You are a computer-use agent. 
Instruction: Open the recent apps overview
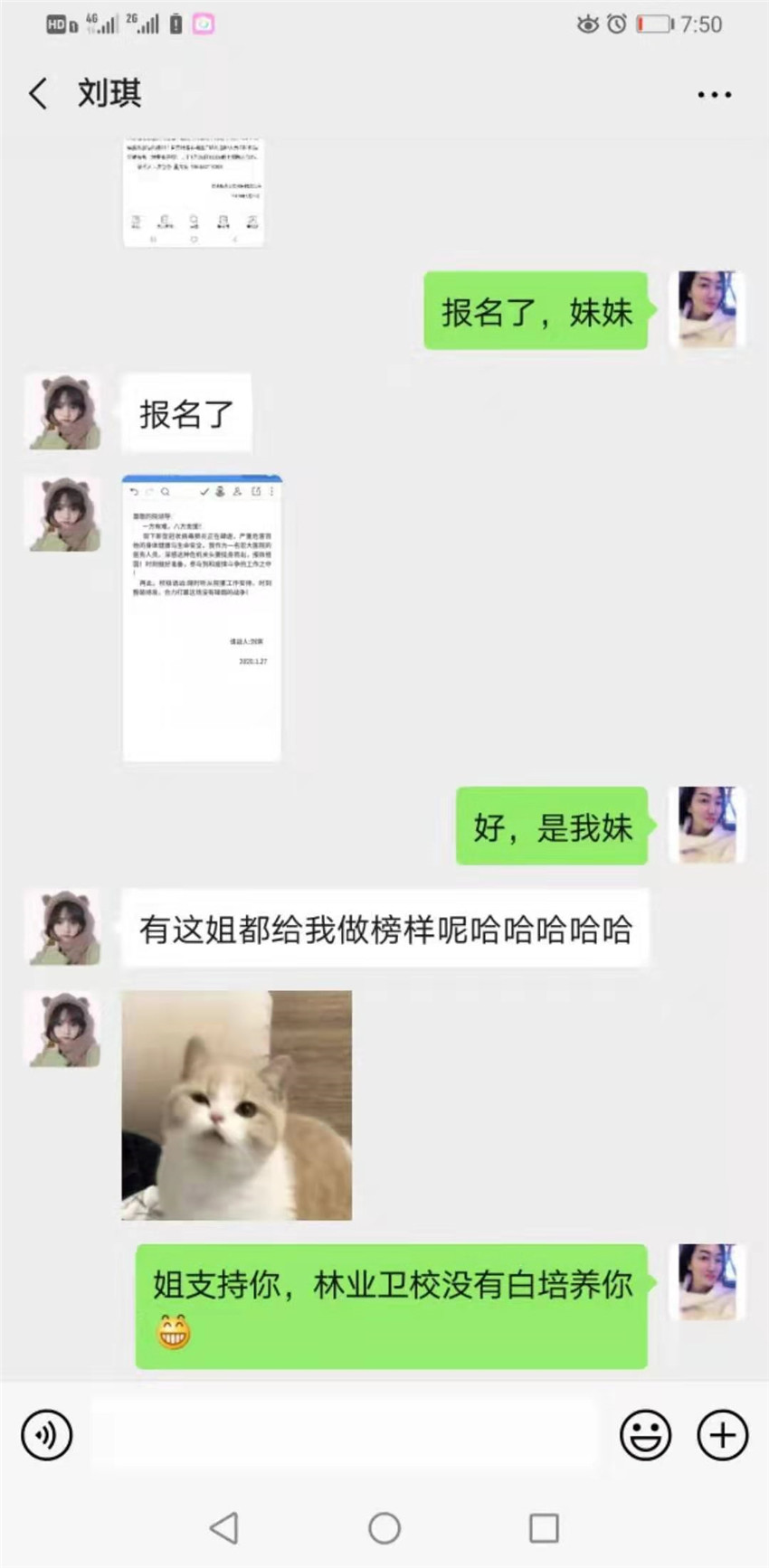pos(544,1528)
